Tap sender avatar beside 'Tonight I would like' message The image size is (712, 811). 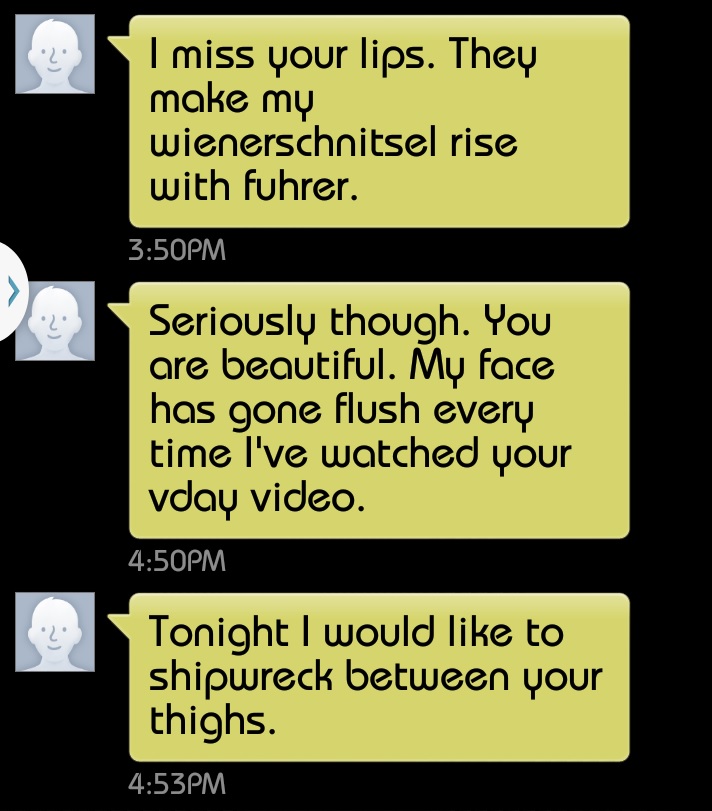tap(56, 631)
